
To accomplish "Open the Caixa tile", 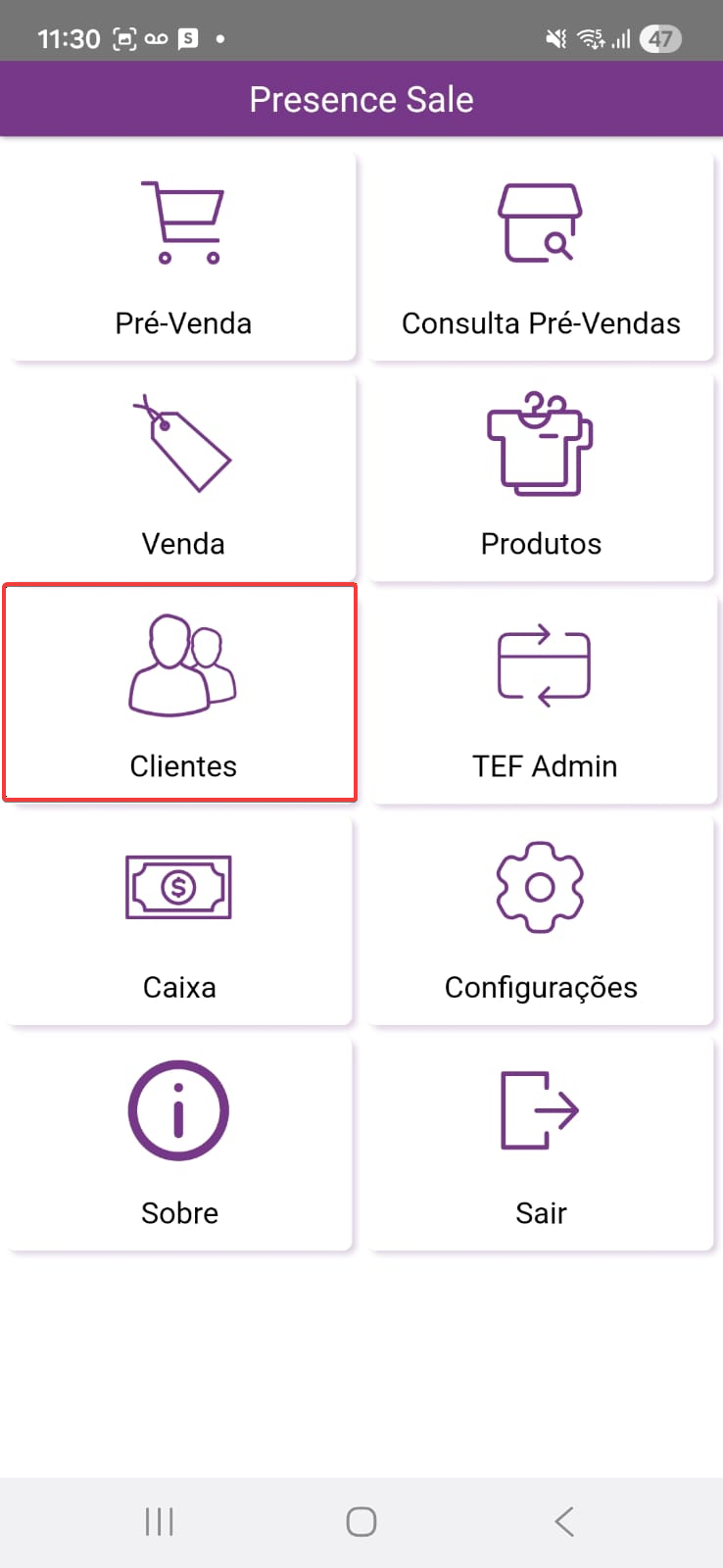I will pos(179,921).
